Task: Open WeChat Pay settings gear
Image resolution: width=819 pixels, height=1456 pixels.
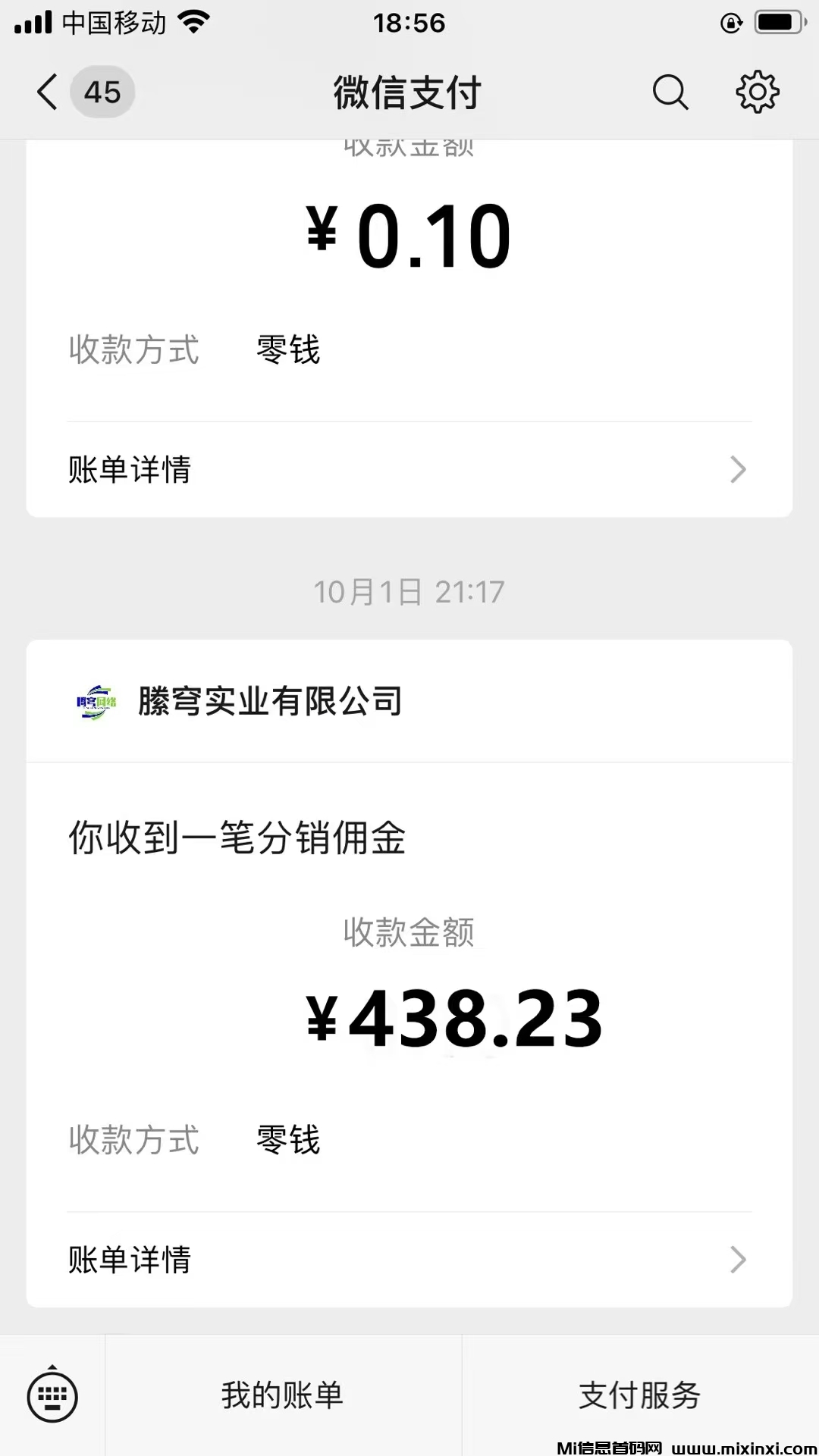Action: click(756, 92)
